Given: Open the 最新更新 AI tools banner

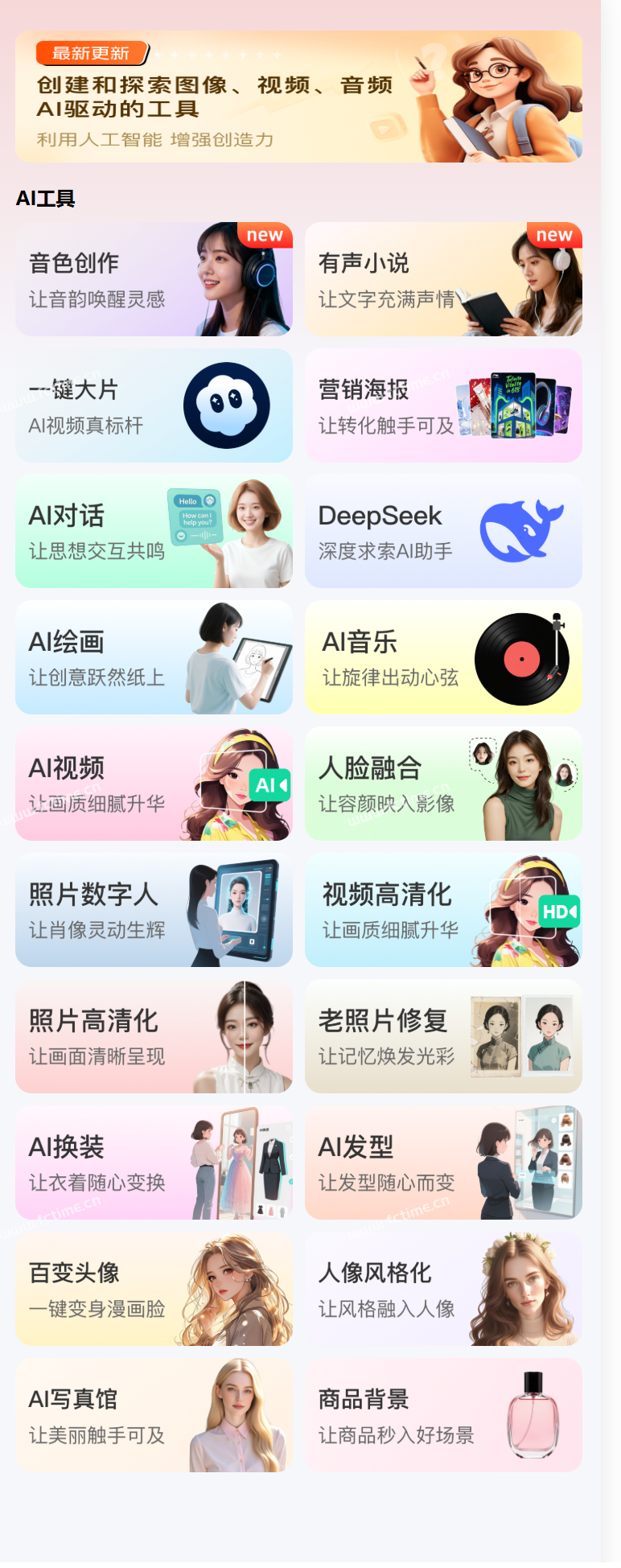Looking at the screenshot, I should [298, 97].
